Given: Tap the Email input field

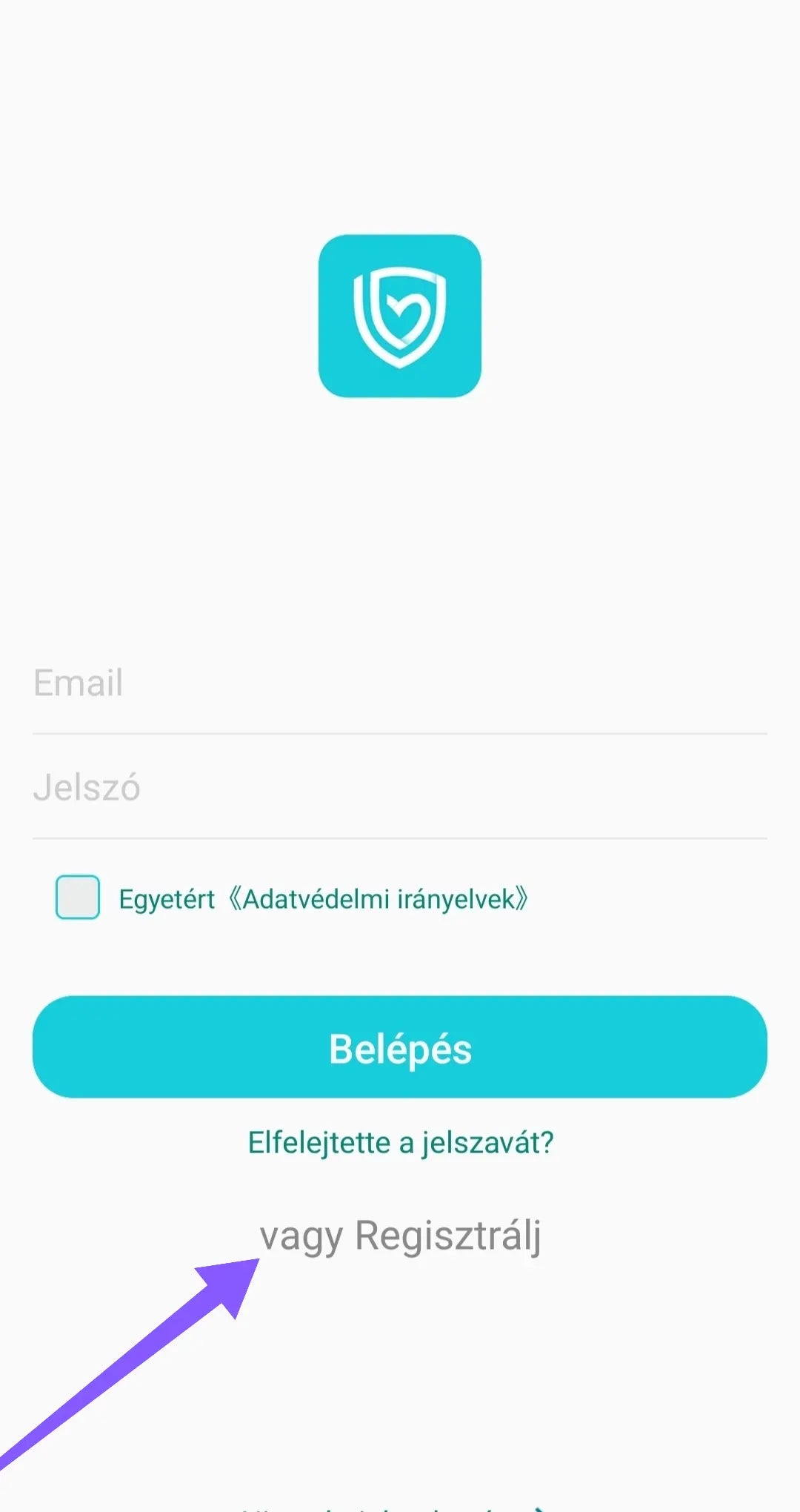Looking at the screenshot, I should [x=400, y=683].
